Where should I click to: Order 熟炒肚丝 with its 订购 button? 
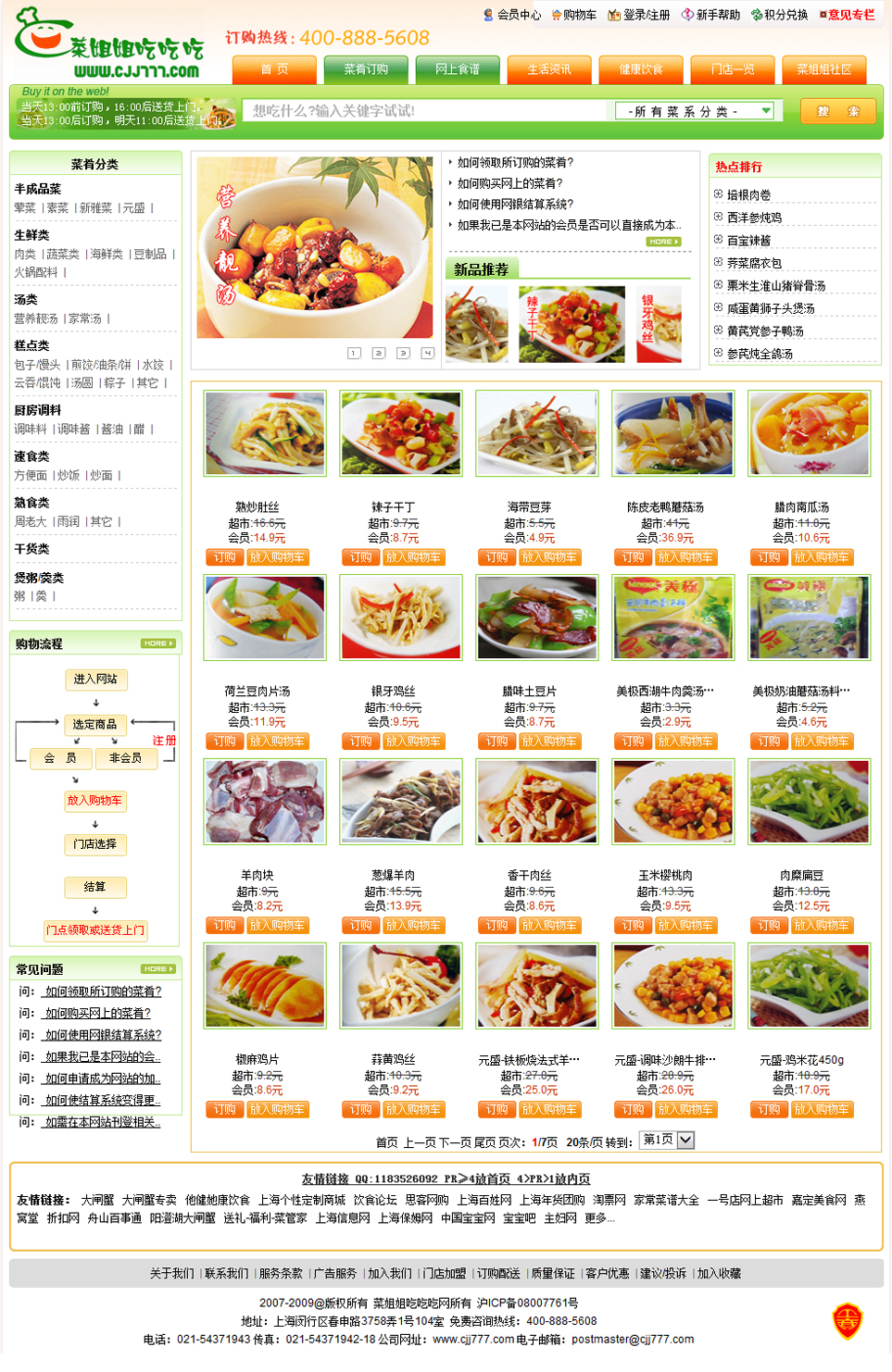(224, 557)
